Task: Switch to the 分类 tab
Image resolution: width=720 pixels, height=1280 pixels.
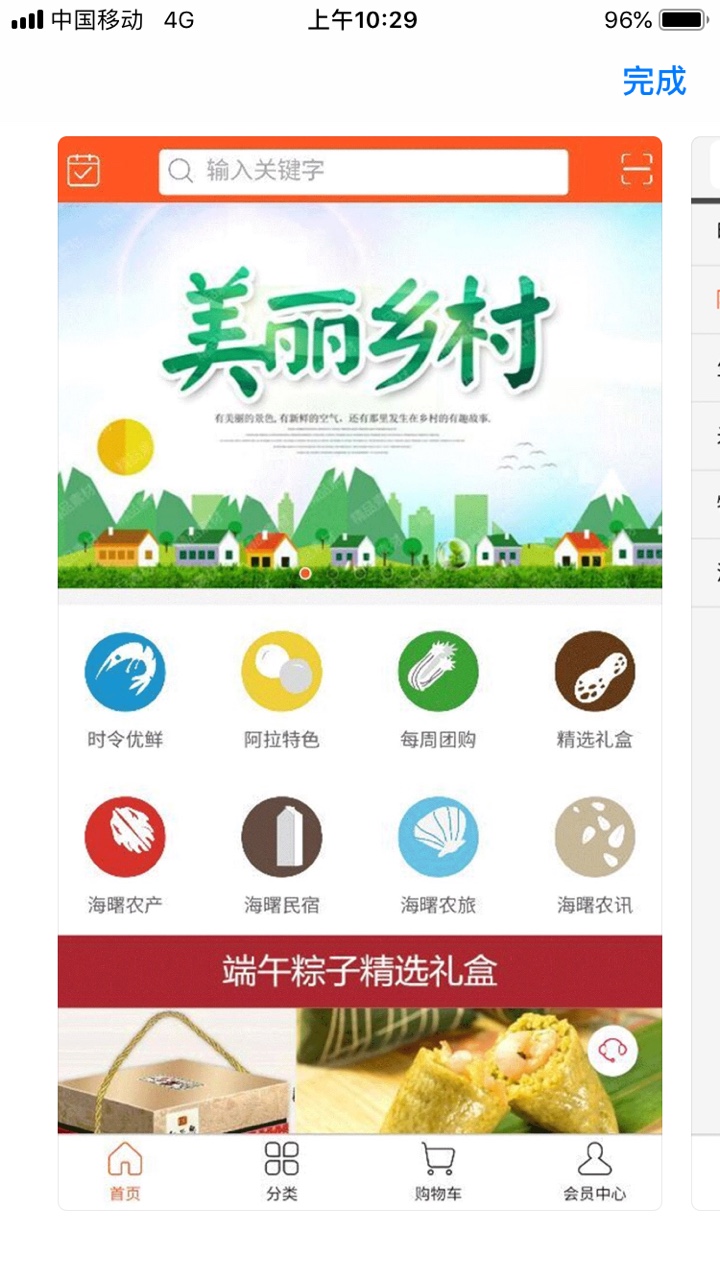Action: pos(281,1168)
